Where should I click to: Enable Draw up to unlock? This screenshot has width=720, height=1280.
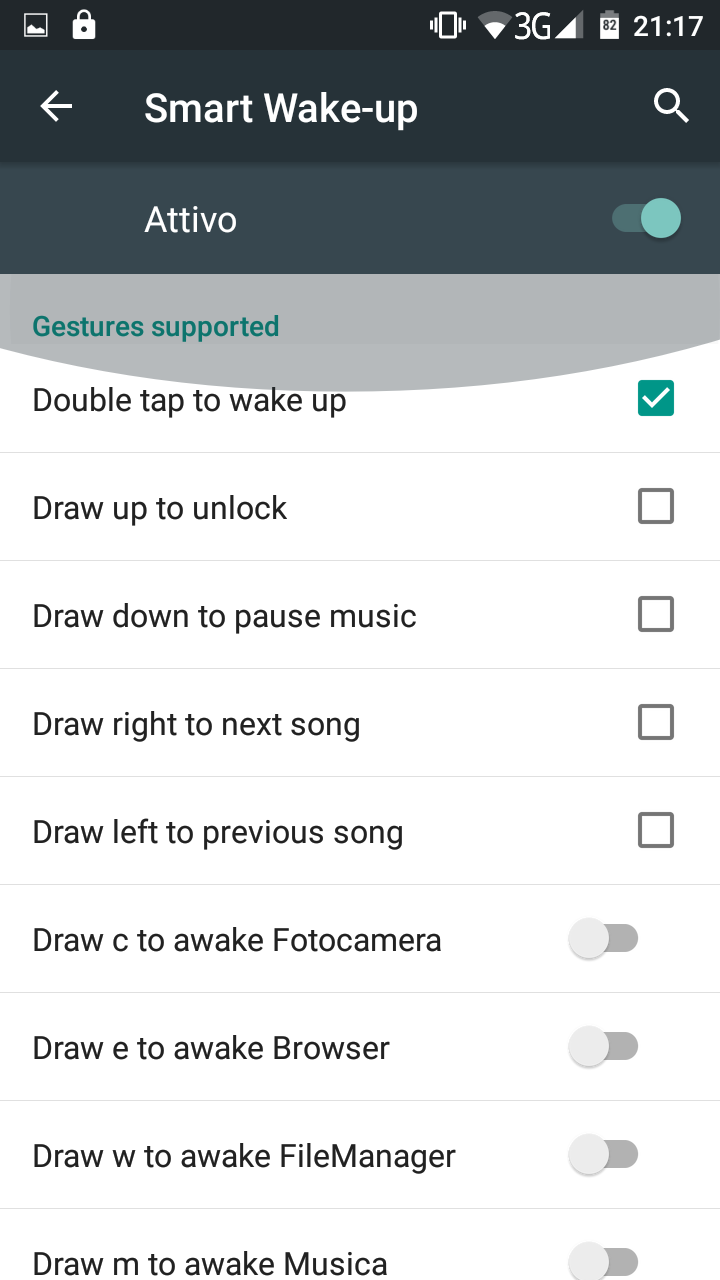[x=656, y=507]
